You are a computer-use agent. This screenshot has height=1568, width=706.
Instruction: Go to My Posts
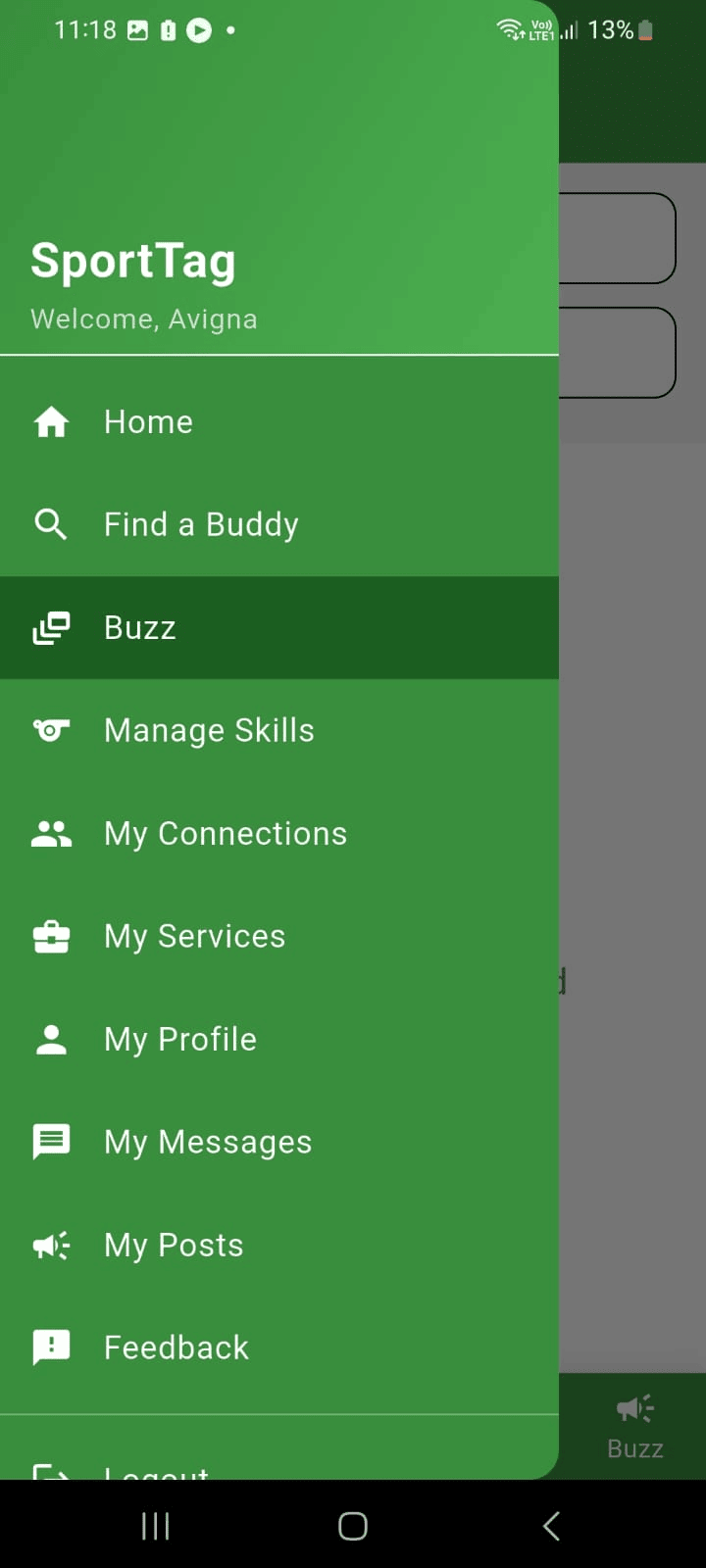coord(173,1245)
